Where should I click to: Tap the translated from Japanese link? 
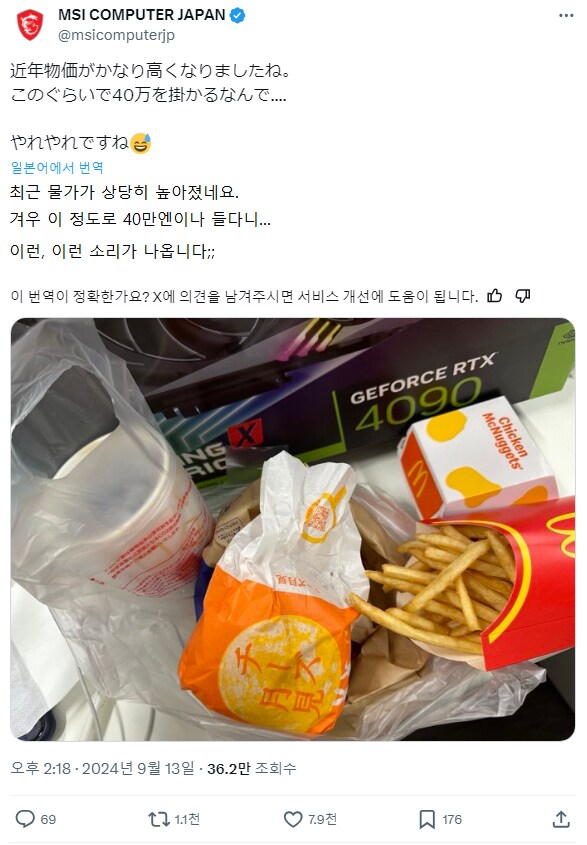[x=57, y=168]
